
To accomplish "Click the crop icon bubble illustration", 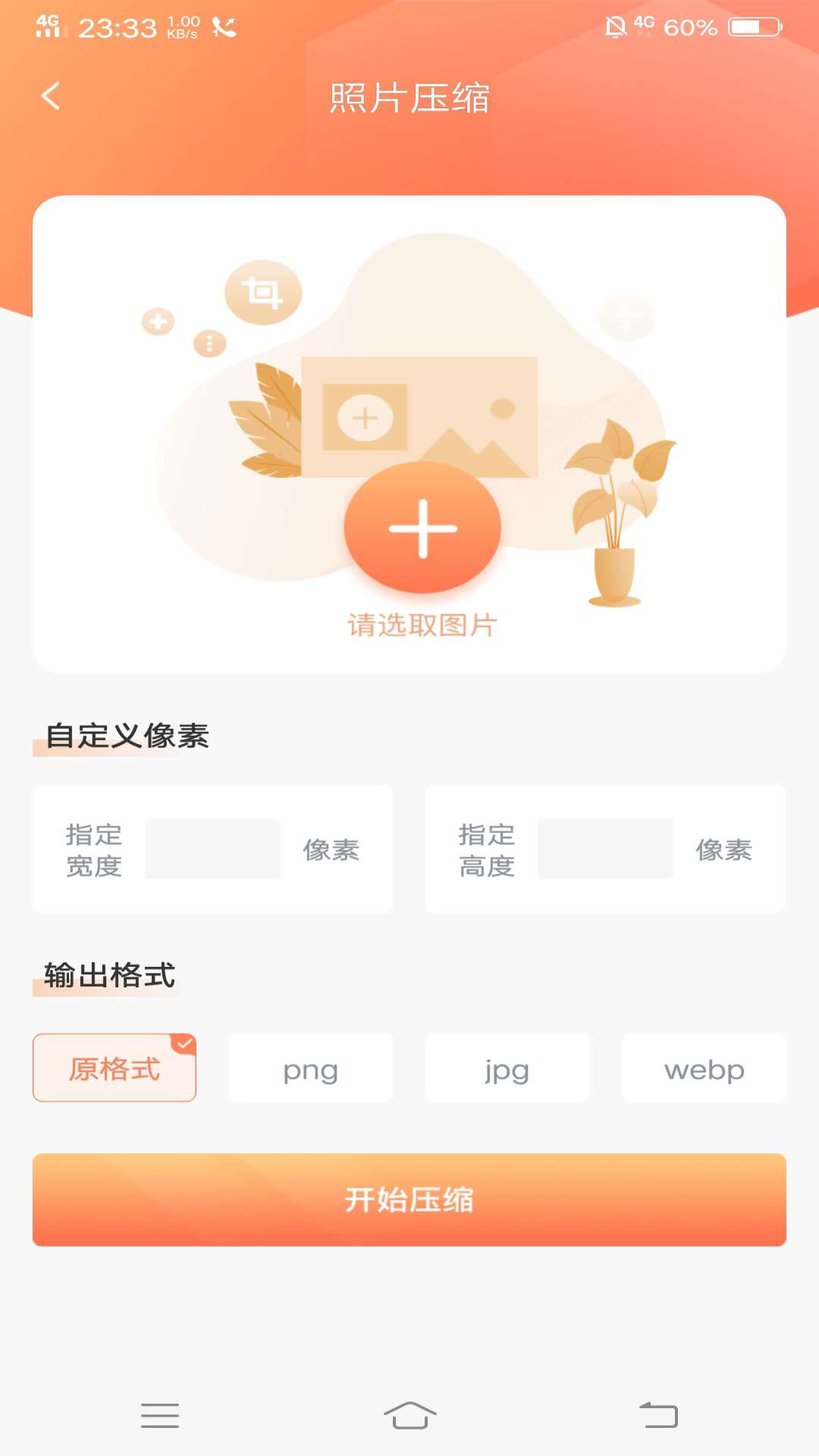I will [262, 292].
